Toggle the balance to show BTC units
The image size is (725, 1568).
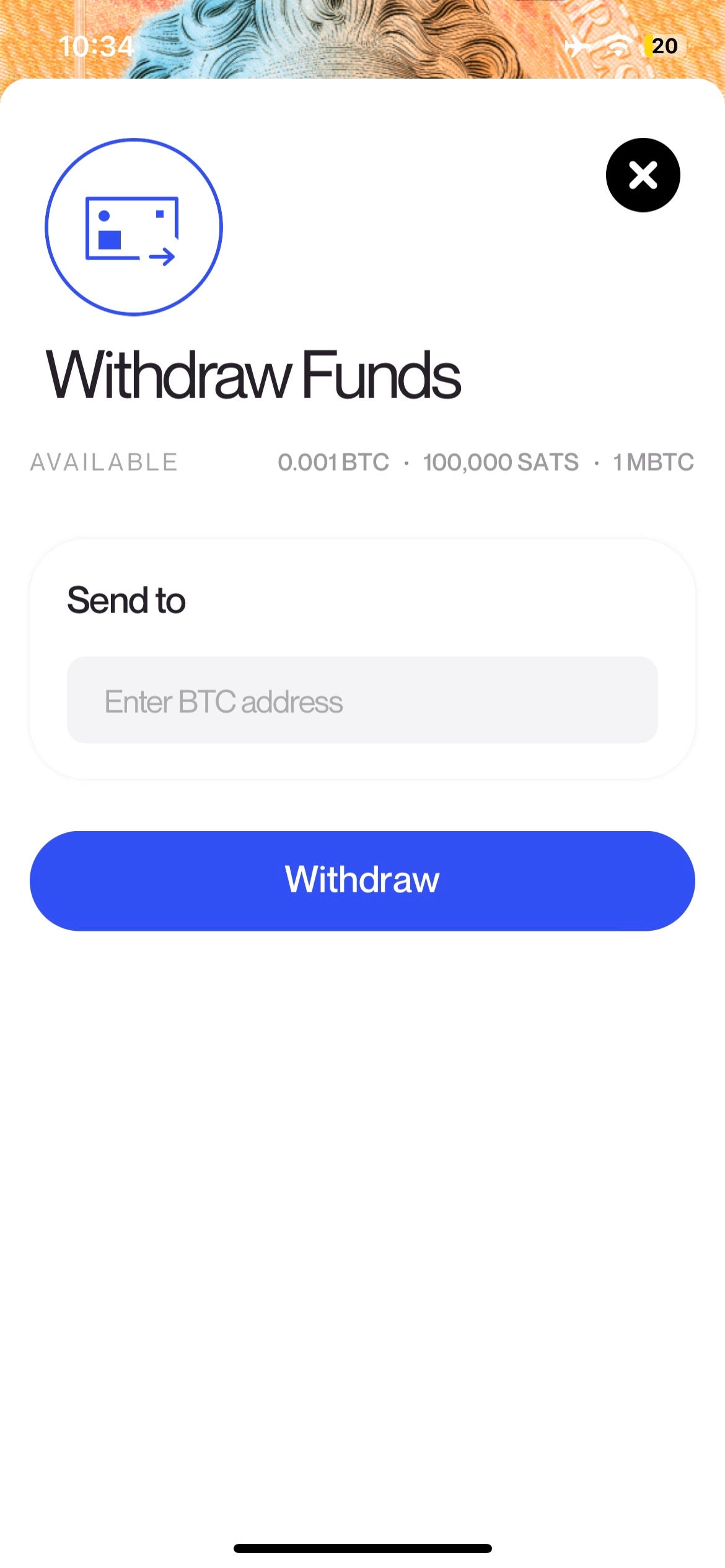333,463
